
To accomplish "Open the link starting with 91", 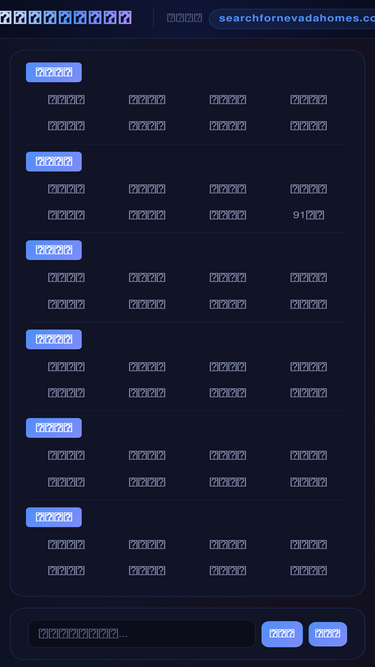I will pyautogui.click(x=309, y=215).
